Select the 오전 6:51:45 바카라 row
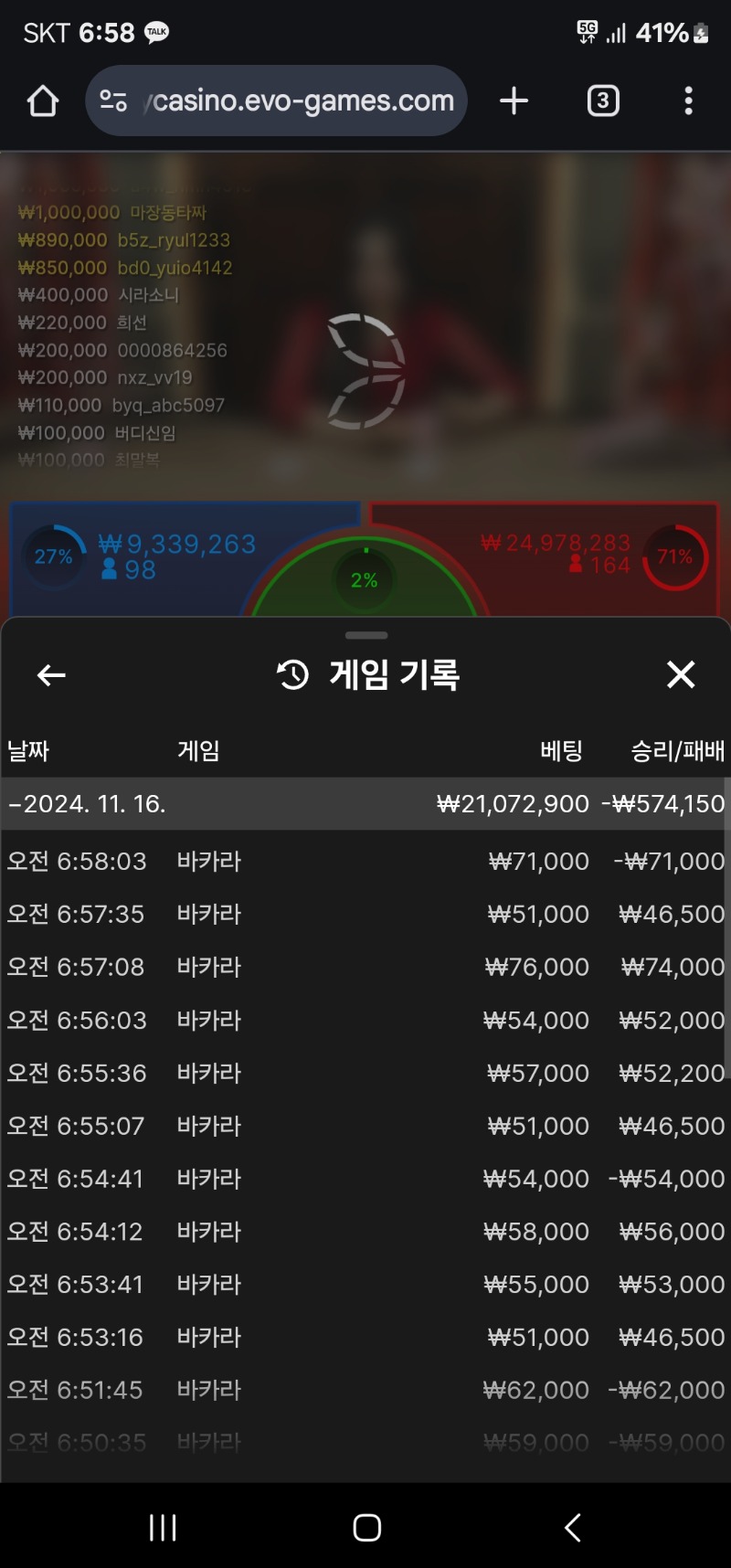The image size is (731, 1568). 365,1390
